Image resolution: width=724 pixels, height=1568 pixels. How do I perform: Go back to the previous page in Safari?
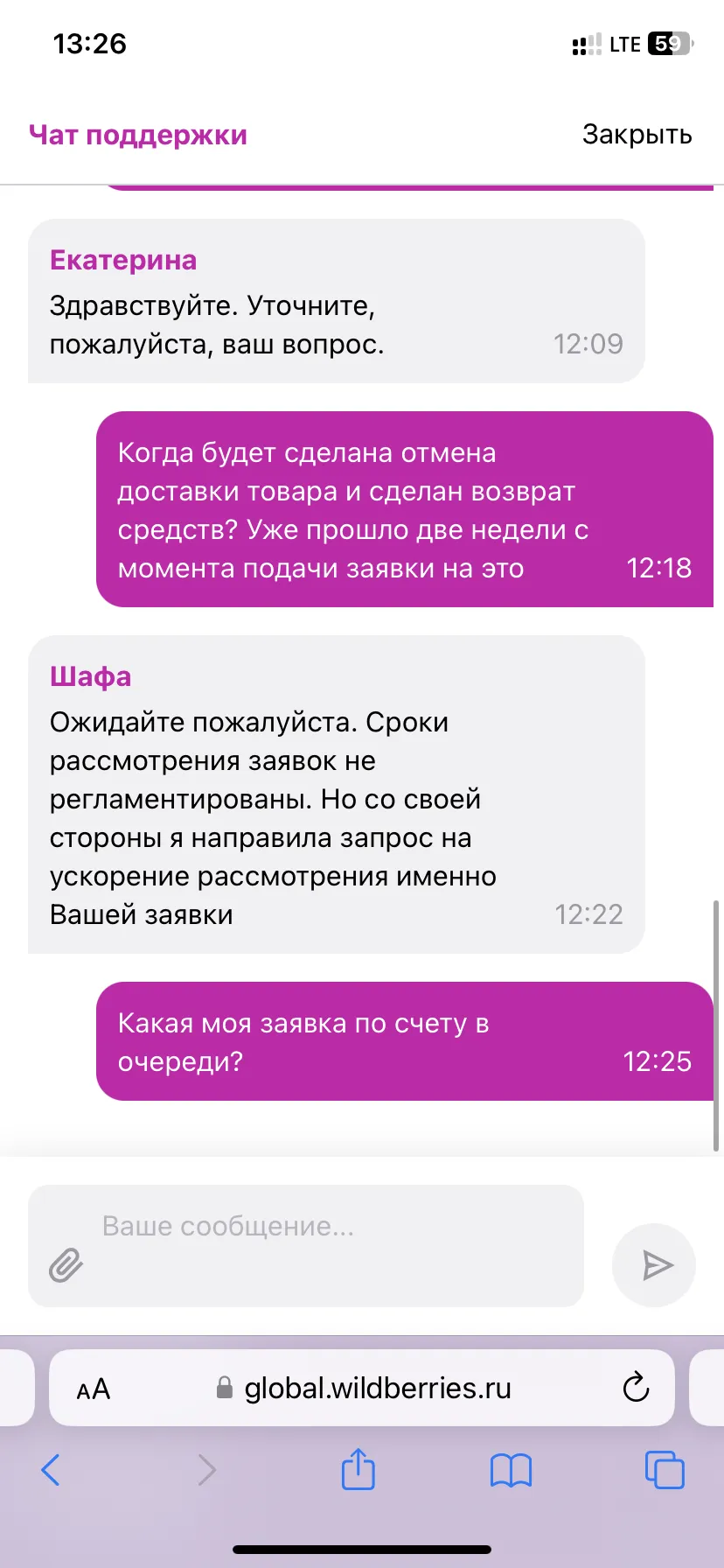coord(51,1470)
